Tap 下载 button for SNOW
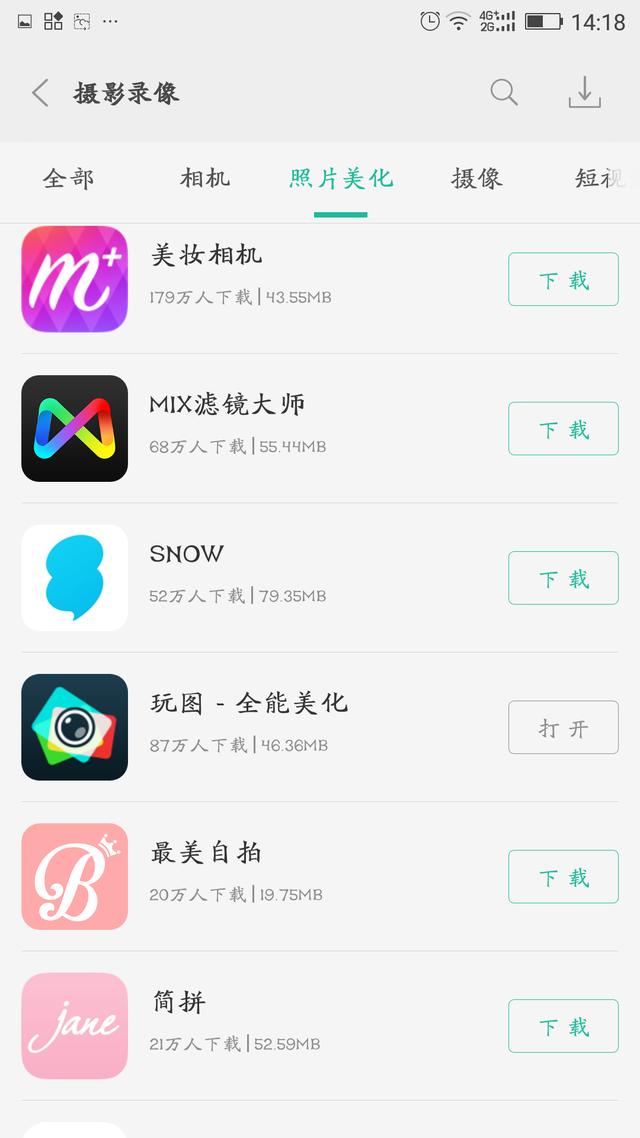Screen dimensions: 640x1138 (563, 578)
